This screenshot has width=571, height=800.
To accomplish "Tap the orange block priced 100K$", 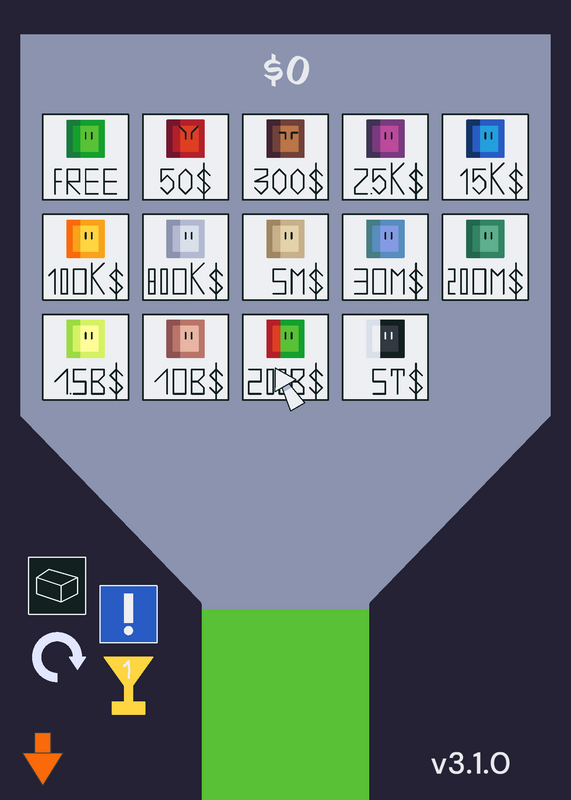I will tap(86, 257).
